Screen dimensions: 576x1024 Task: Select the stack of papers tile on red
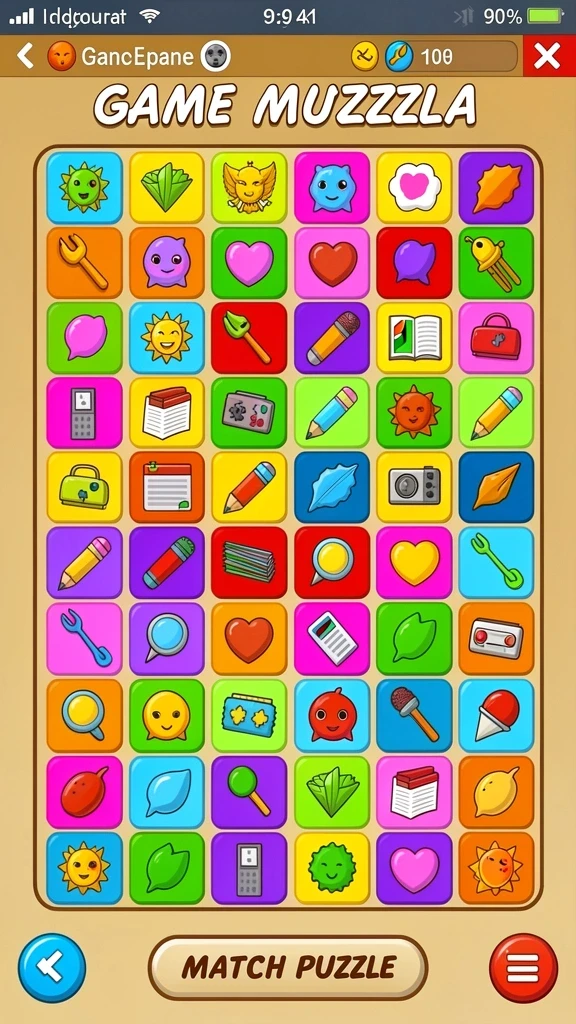[x=249, y=563]
